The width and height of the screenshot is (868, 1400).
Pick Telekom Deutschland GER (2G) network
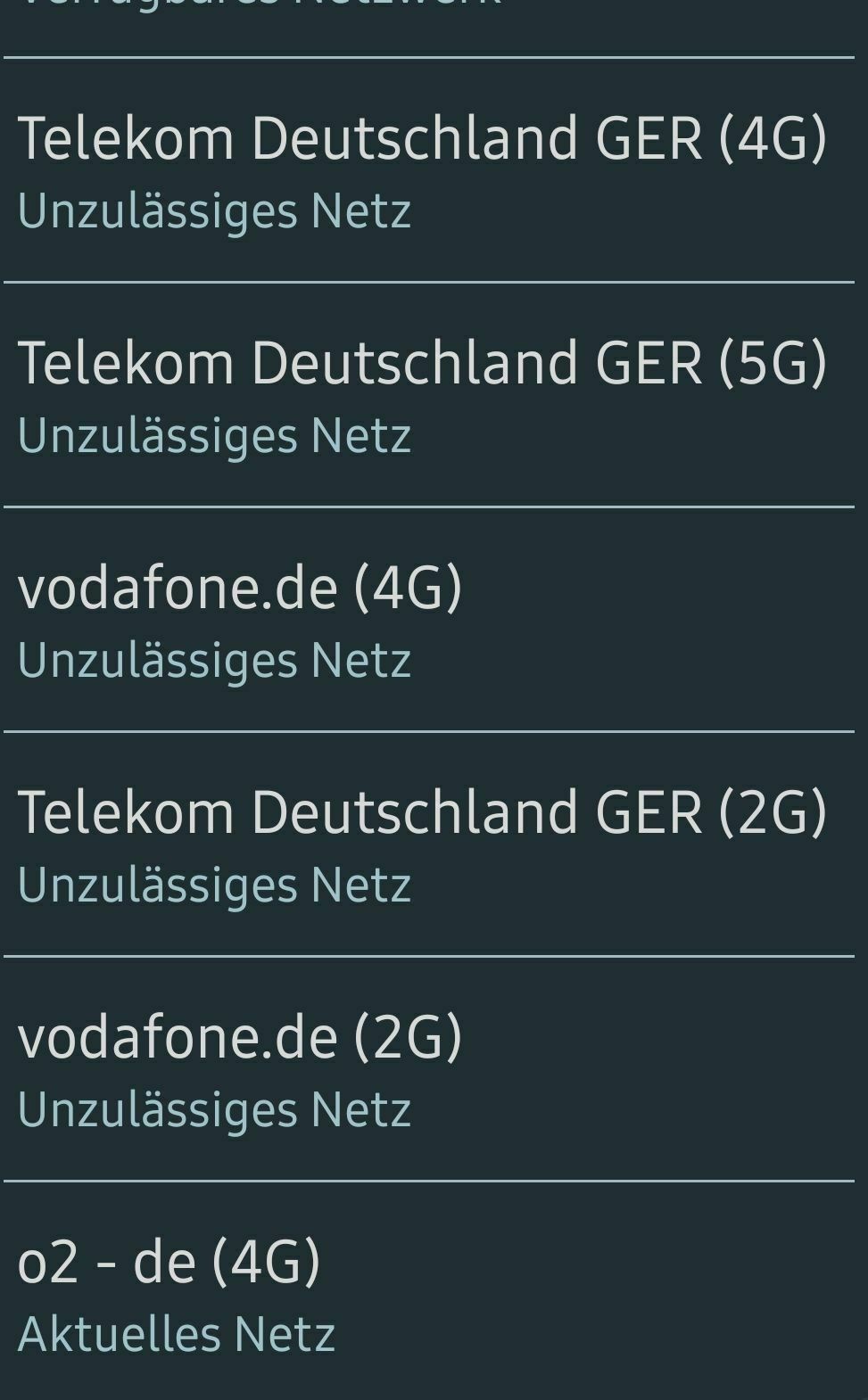click(x=429, y=844)
